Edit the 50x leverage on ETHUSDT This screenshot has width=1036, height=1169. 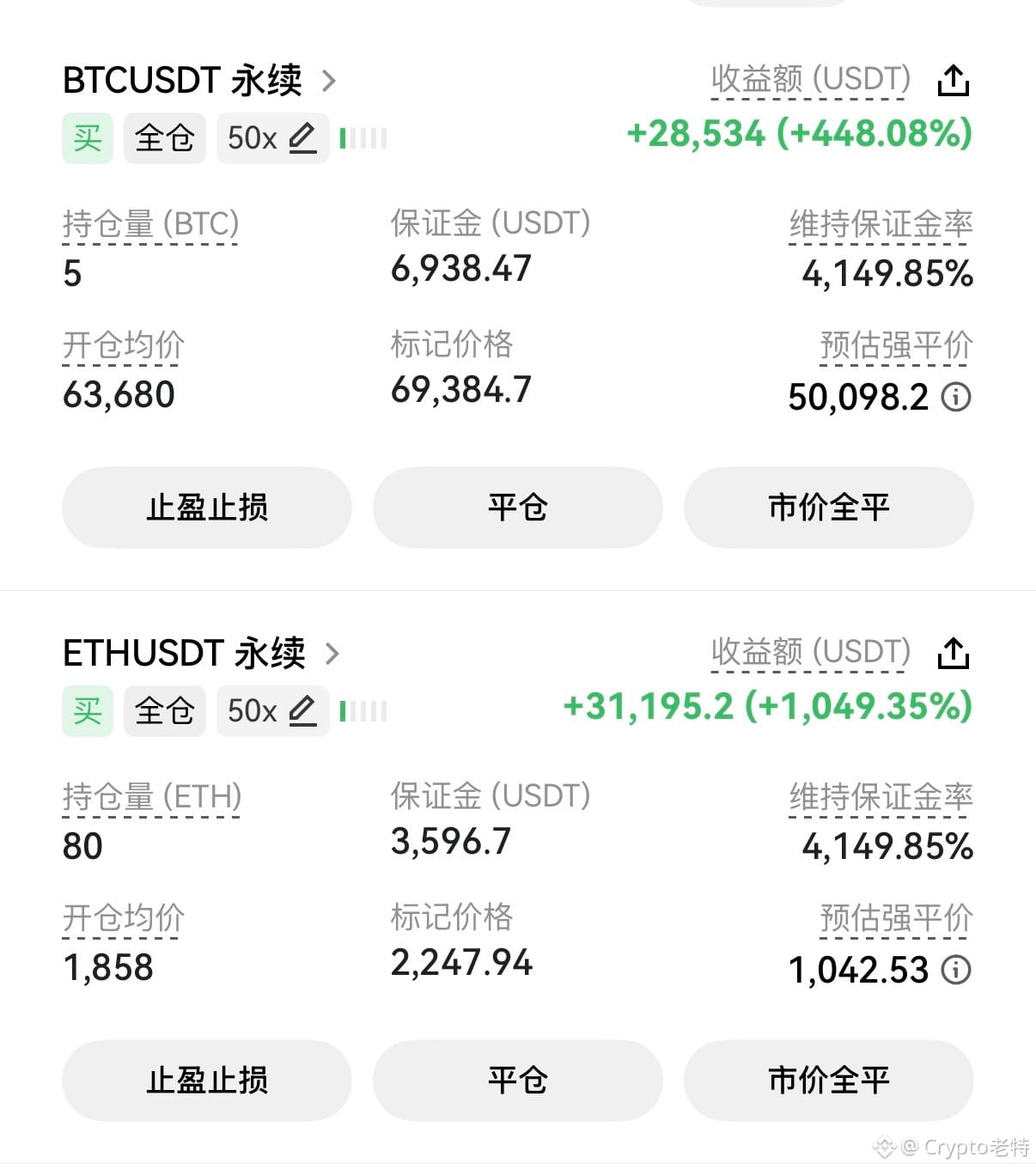[273, 710]
